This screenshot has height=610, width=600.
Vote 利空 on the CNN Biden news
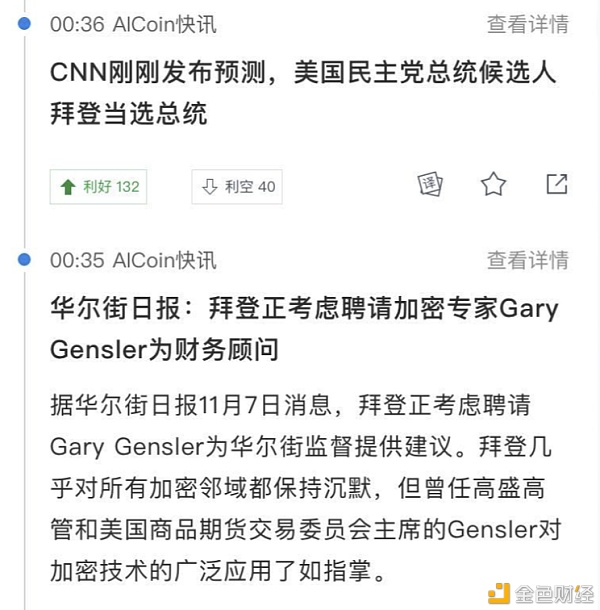click(237, 187)
